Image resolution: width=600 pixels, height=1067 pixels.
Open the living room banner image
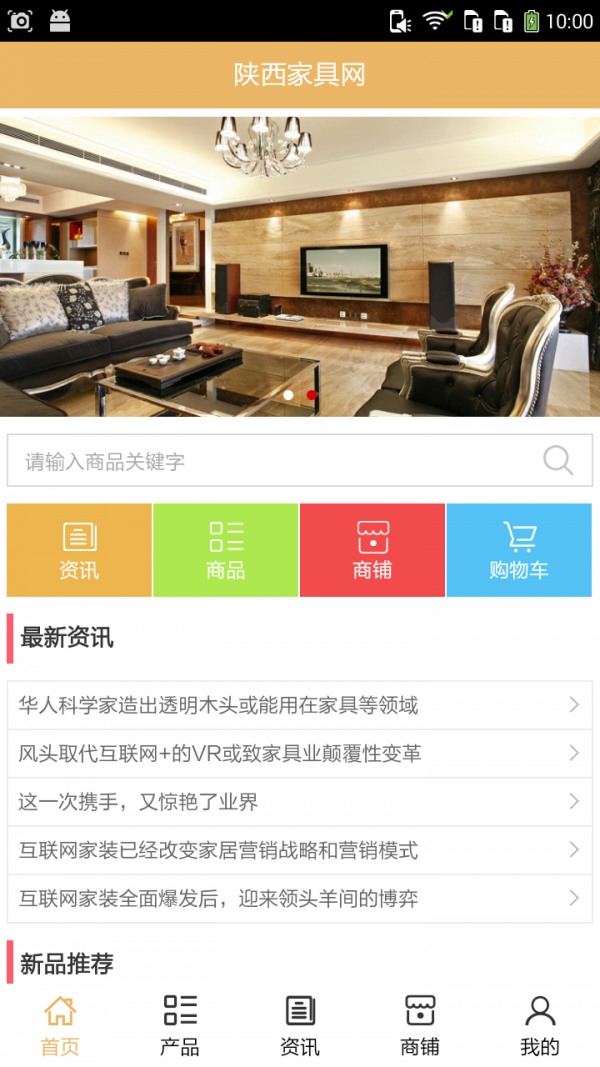[x=300, y=265]
